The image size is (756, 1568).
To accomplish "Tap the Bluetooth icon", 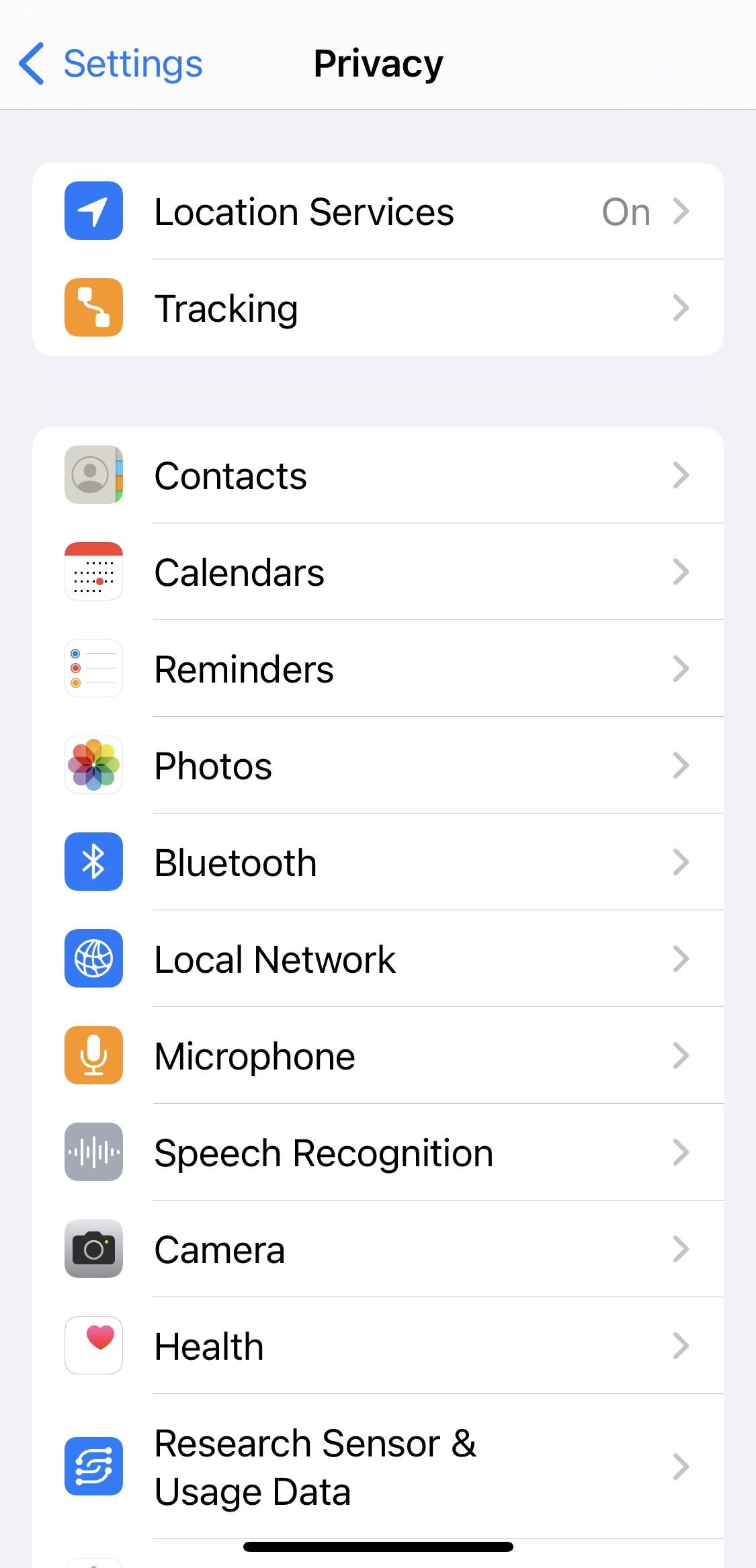I will tap(93, 862).
